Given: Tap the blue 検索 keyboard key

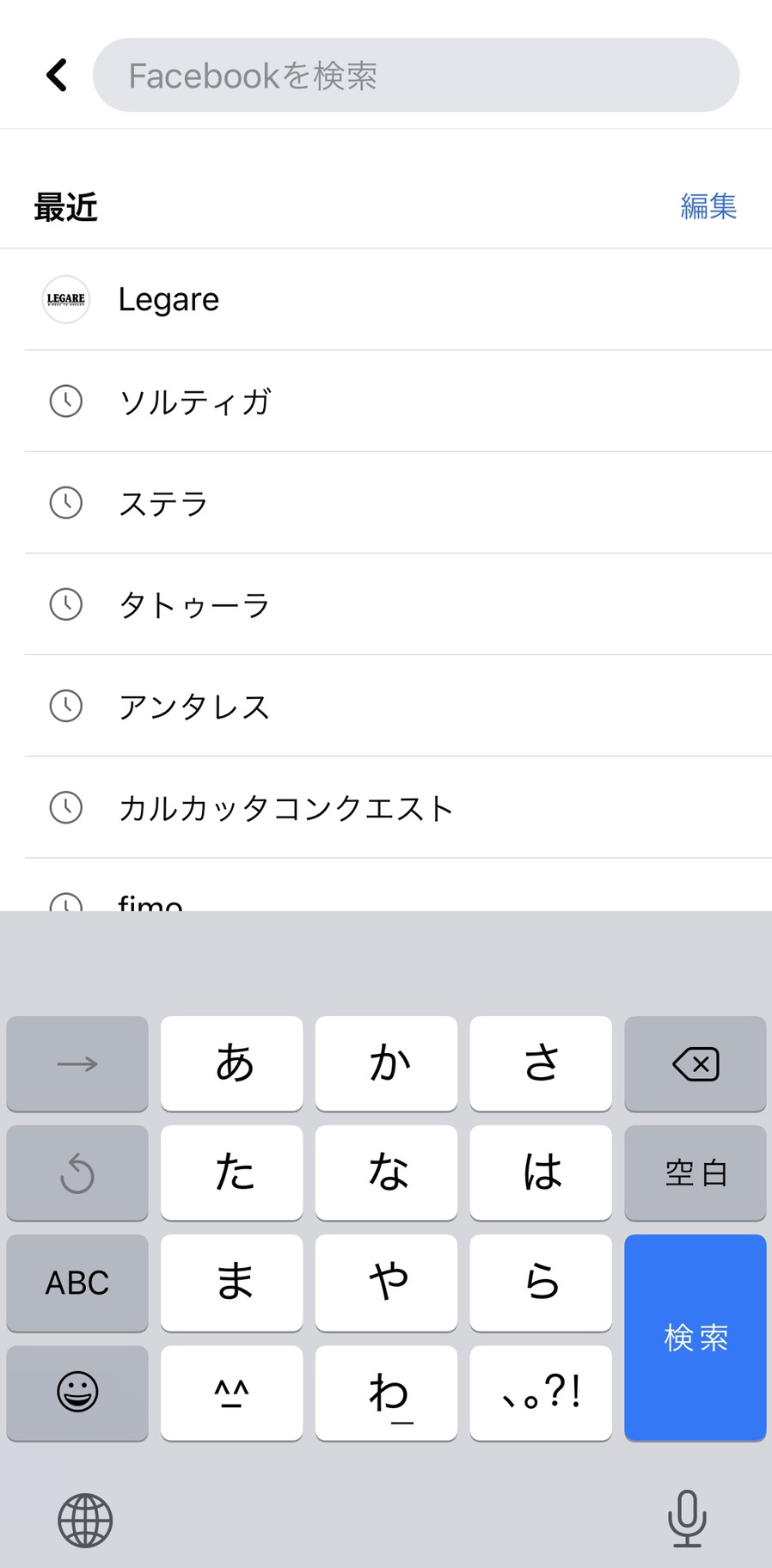Looking at the screenshot, I should coord(695,1337).
